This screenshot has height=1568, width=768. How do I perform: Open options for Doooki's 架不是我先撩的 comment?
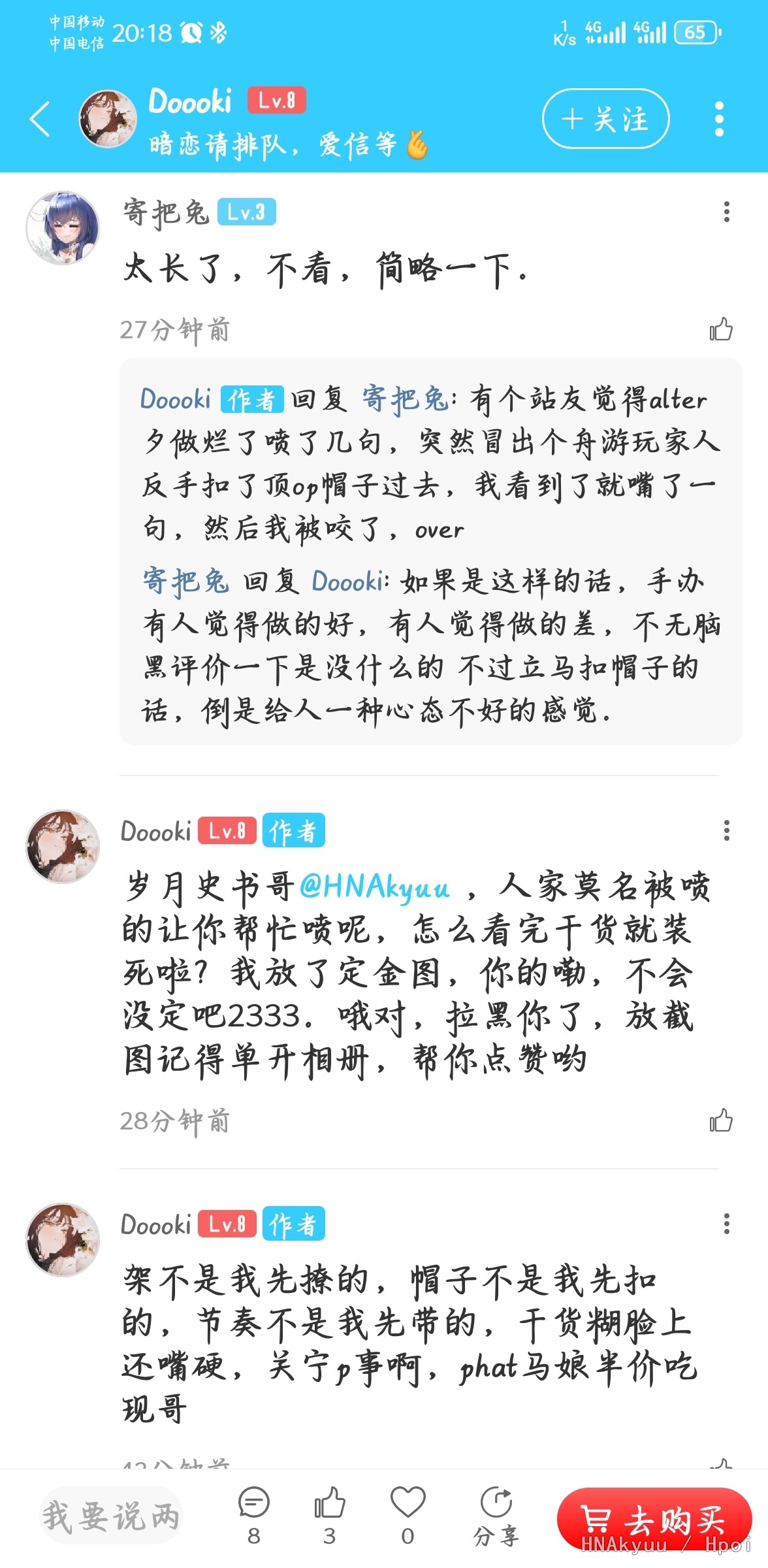point(726,1224)
